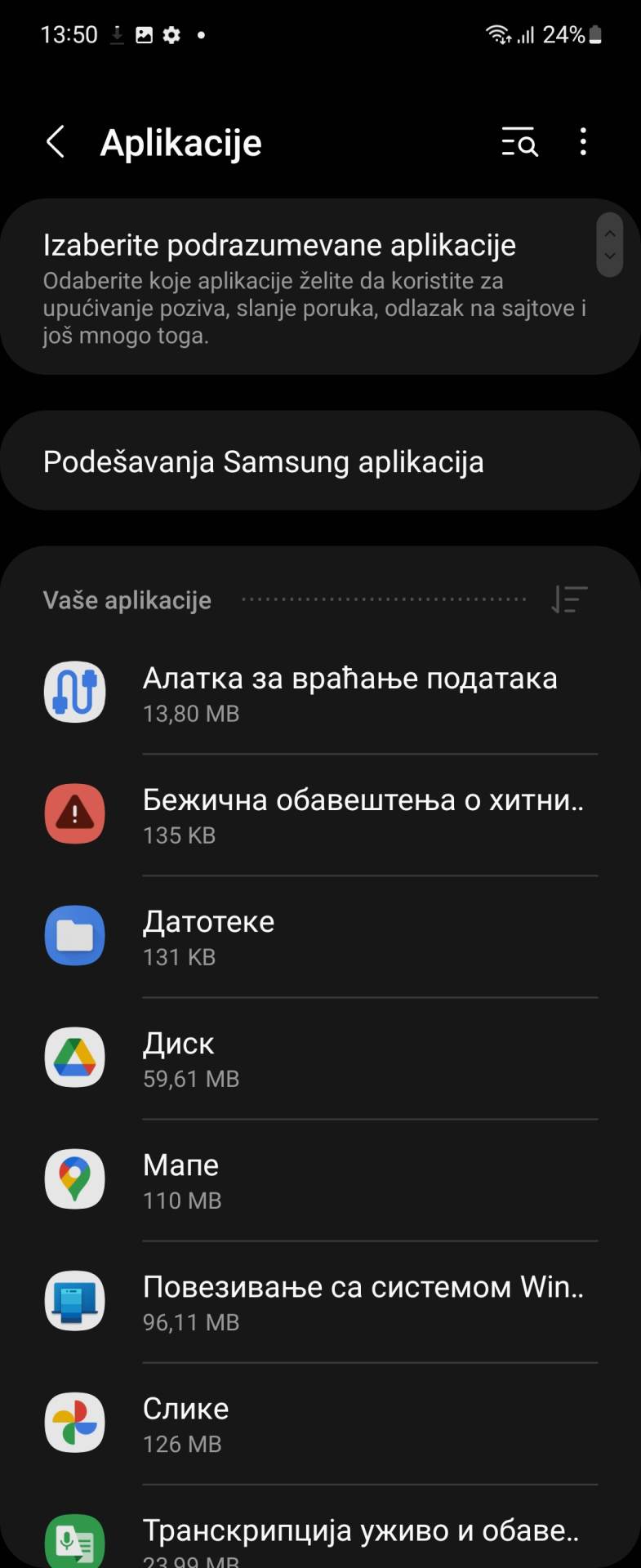Tap the three-dot overflow menu

click(x=582, y=142)
